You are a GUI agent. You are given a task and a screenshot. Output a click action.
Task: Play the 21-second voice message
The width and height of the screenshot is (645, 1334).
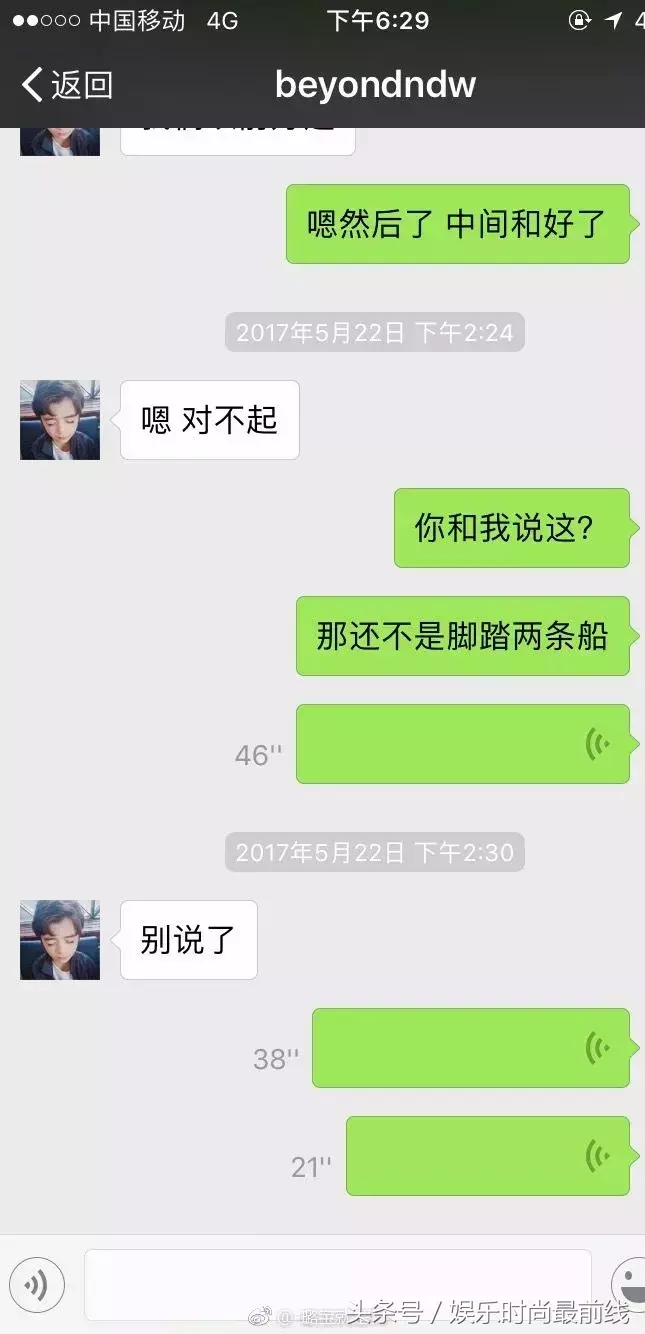click(487, 1156)
